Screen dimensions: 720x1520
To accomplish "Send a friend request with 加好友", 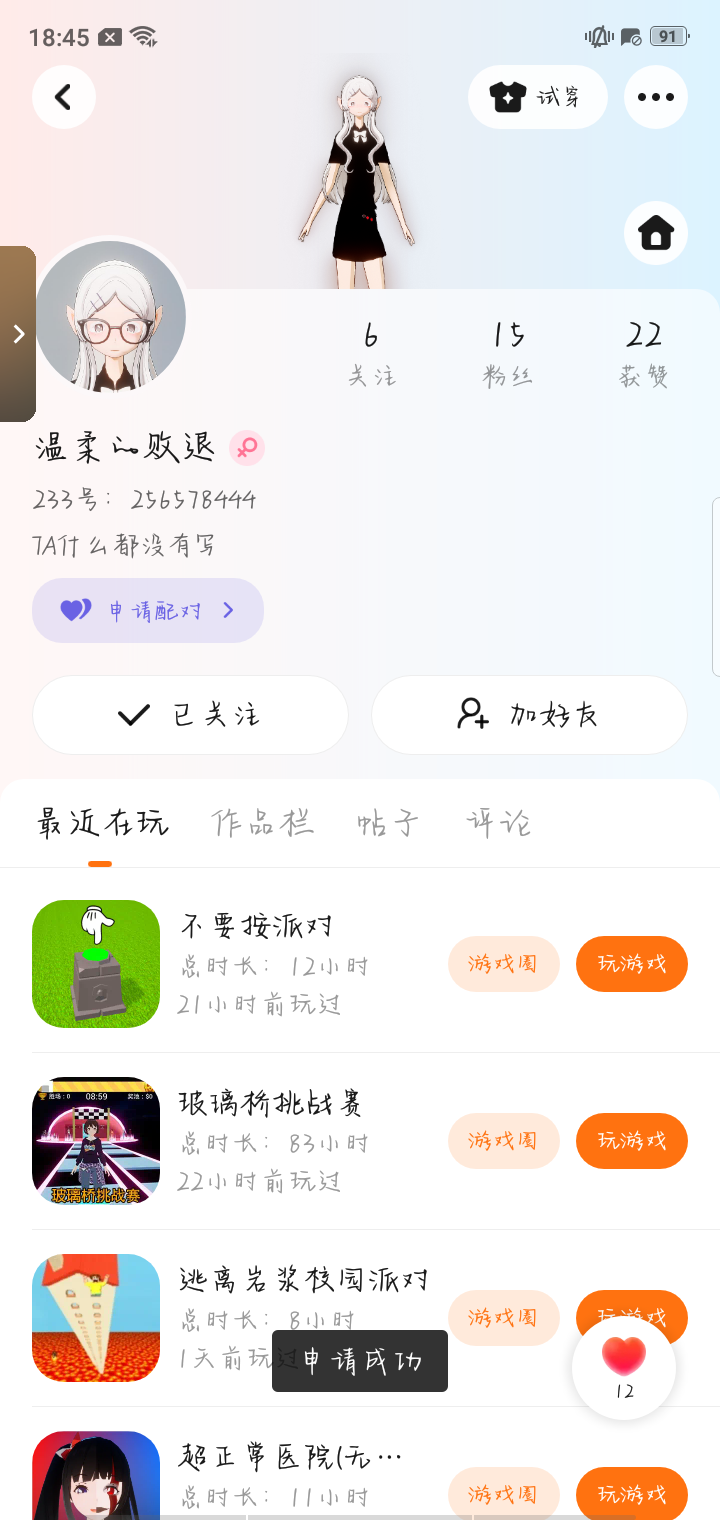I will (x=529, y=715).
